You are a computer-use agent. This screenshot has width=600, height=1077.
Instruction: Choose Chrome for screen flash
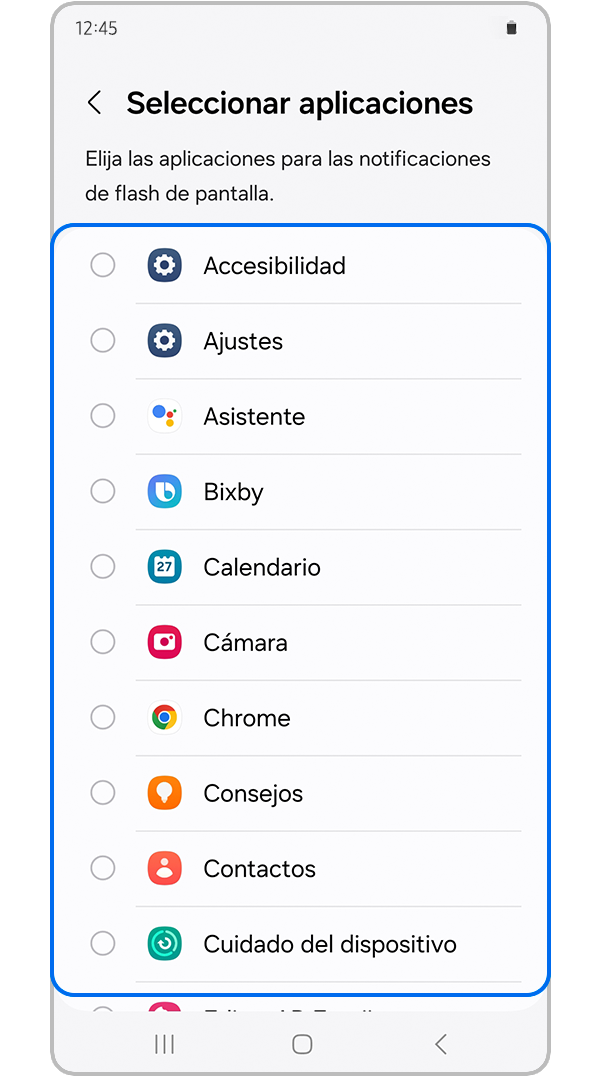(103, 717)
